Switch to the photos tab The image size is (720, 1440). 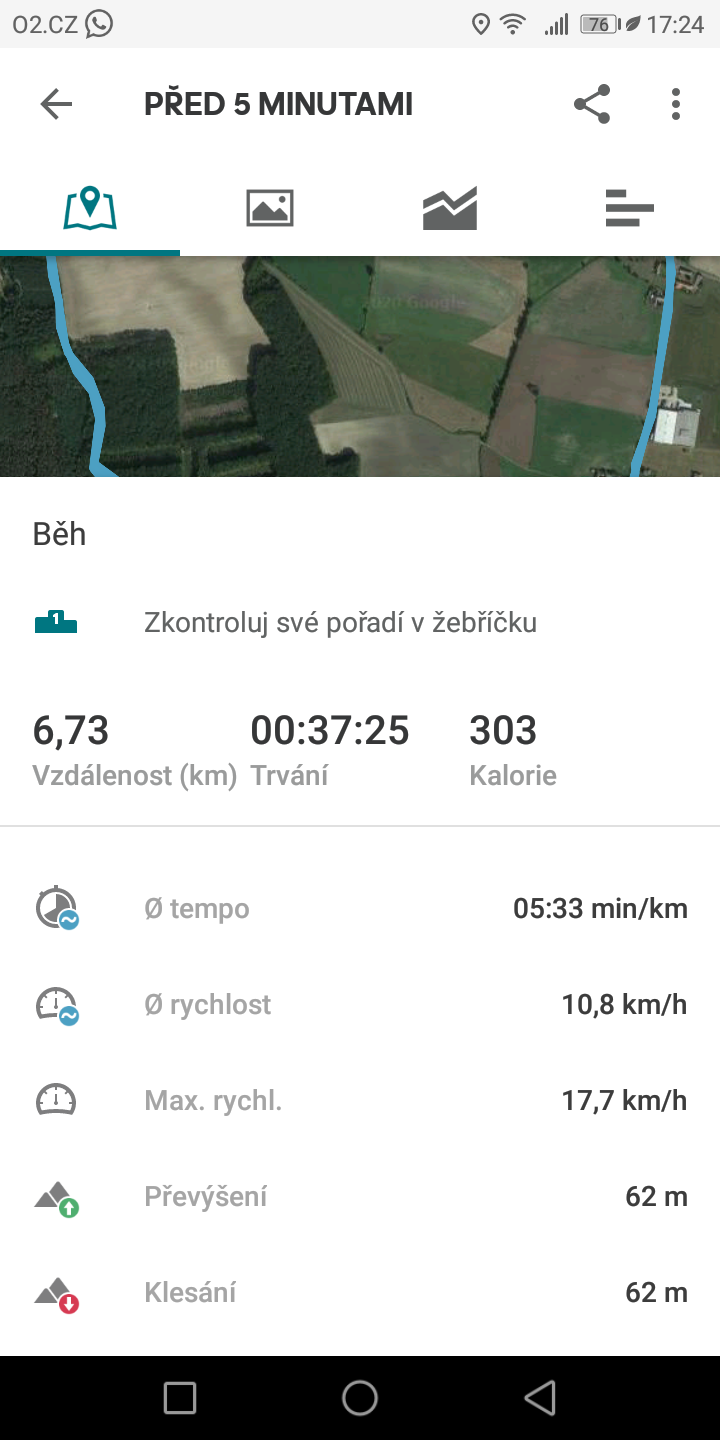[x=270, y=208]
